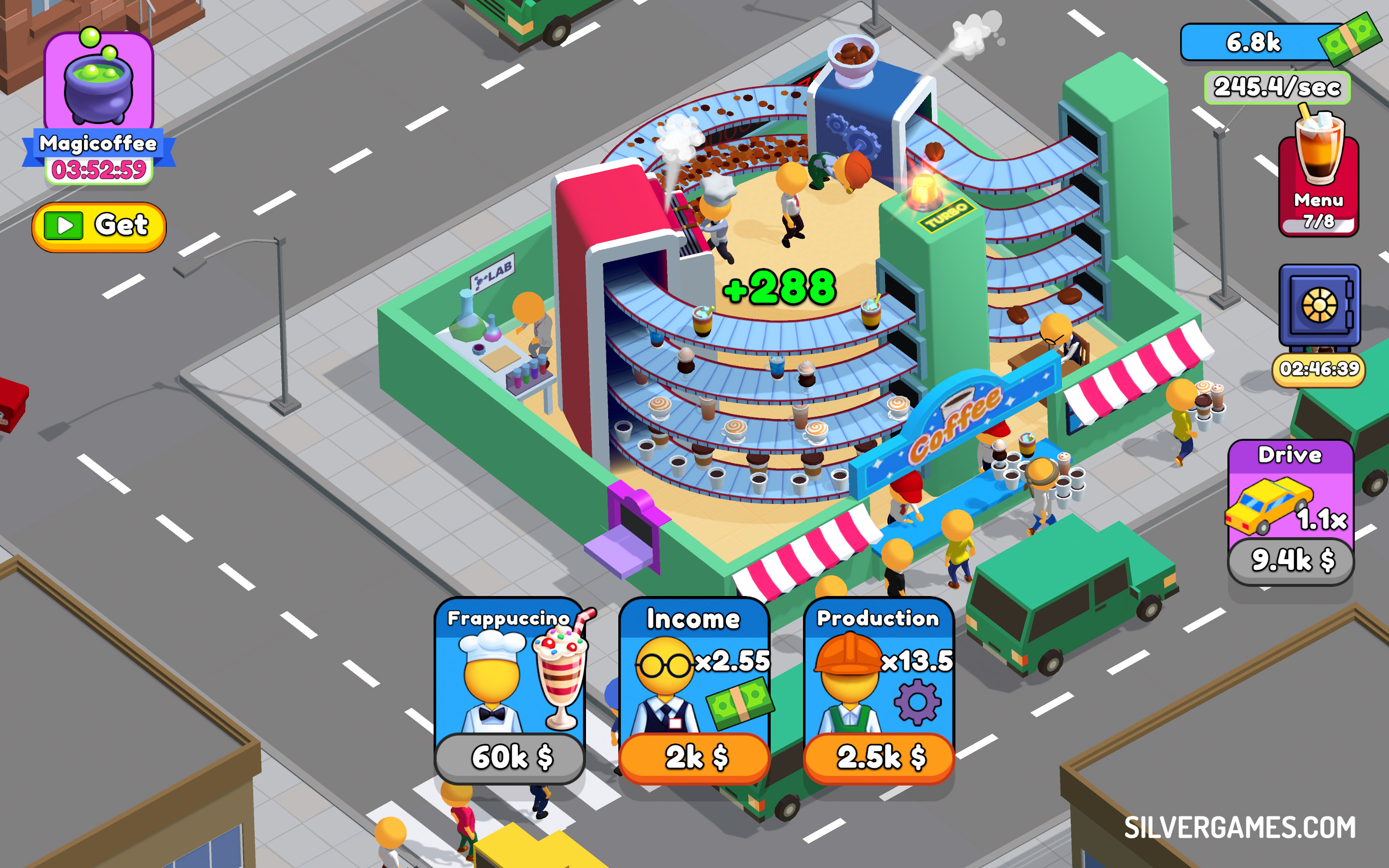Screen dimensions: 1389x868
Task: Open the safe vault icon
Action: pyautogui.click(x=1319, y=307)
